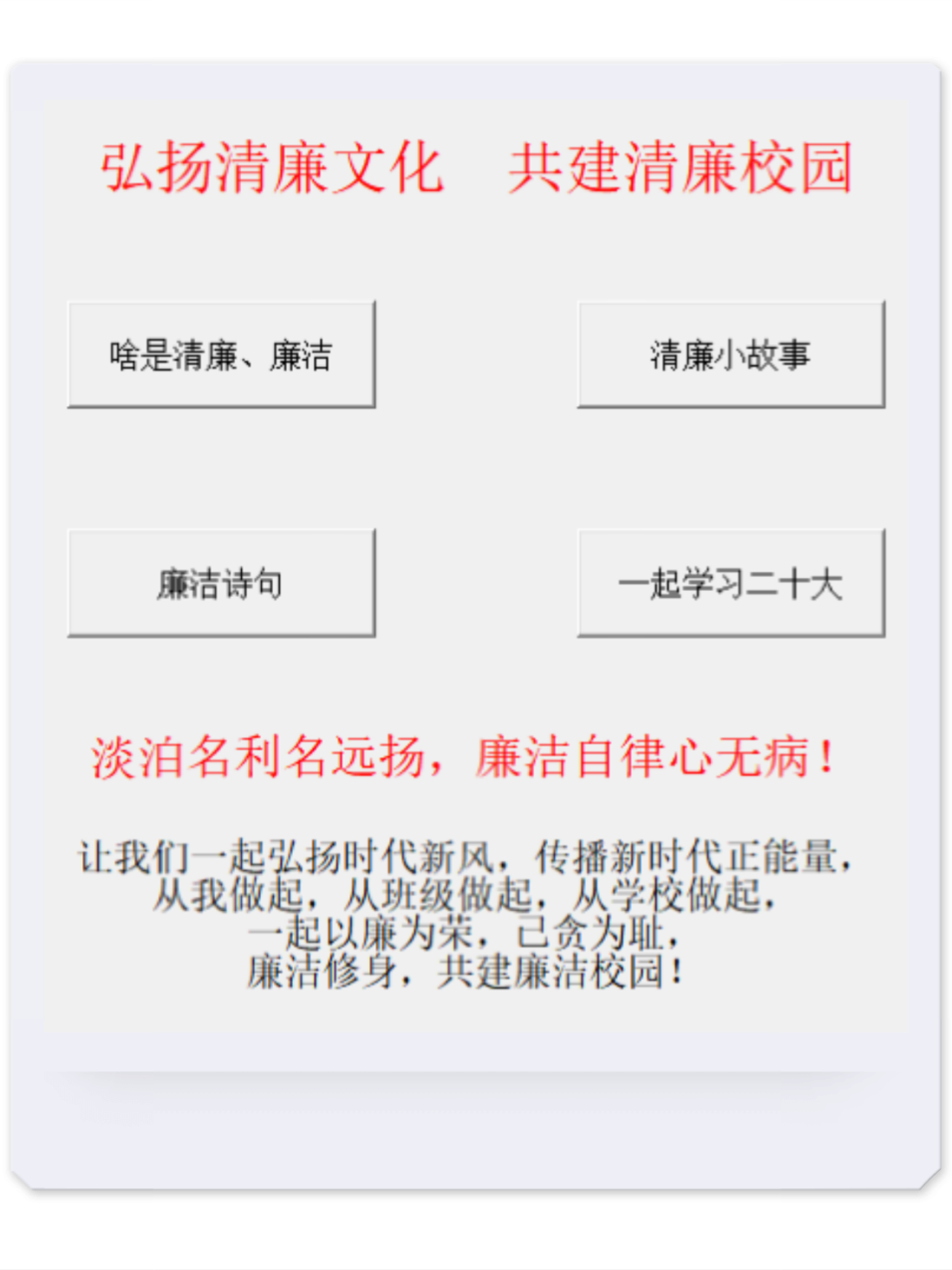This screenshot has width=952, height=1270.
Task: Tap the 清廉小故事 button
Action: click(731, 355)
